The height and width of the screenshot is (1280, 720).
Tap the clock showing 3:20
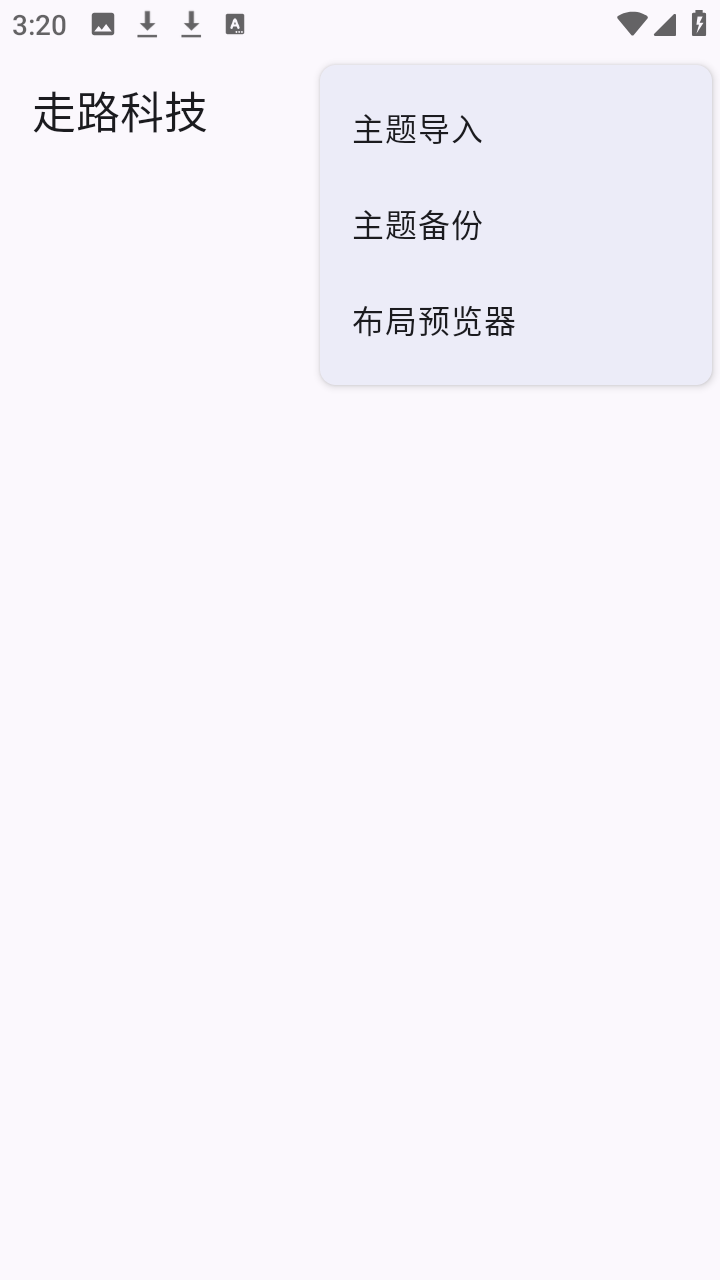click(39, 23)
